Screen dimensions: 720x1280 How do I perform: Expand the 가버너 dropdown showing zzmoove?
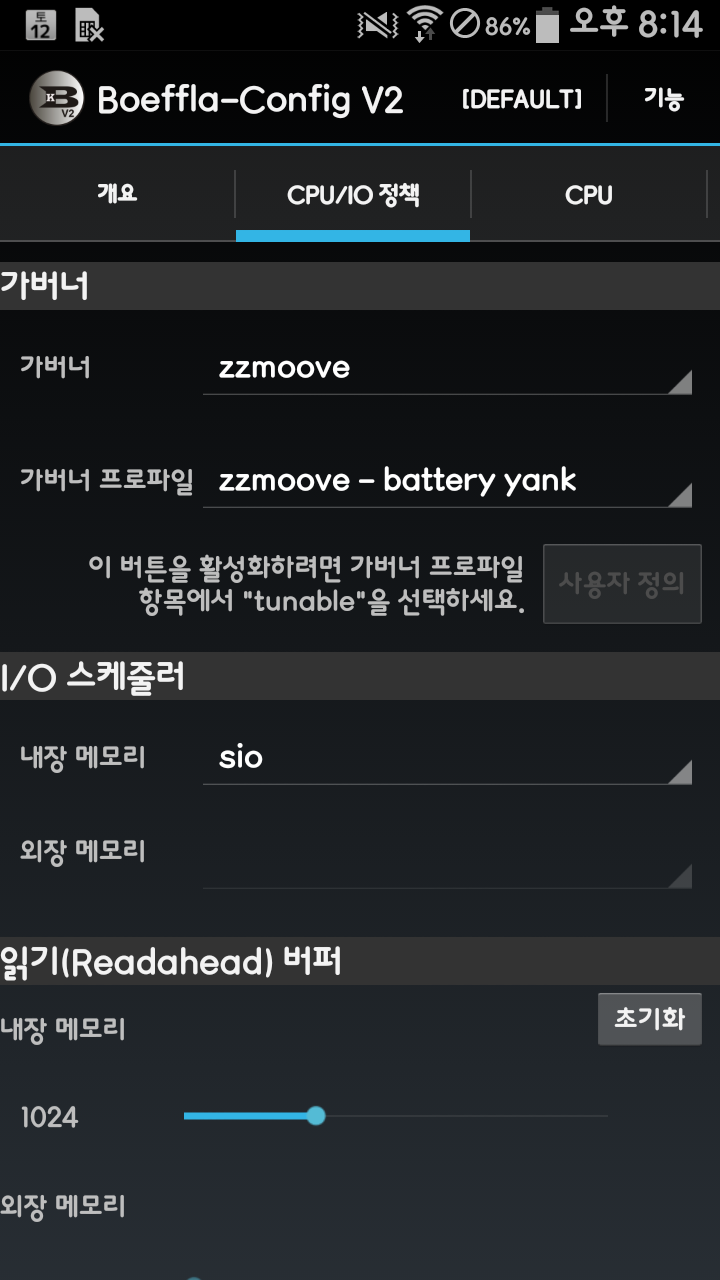pyautogui.click(x=447, y=369)
